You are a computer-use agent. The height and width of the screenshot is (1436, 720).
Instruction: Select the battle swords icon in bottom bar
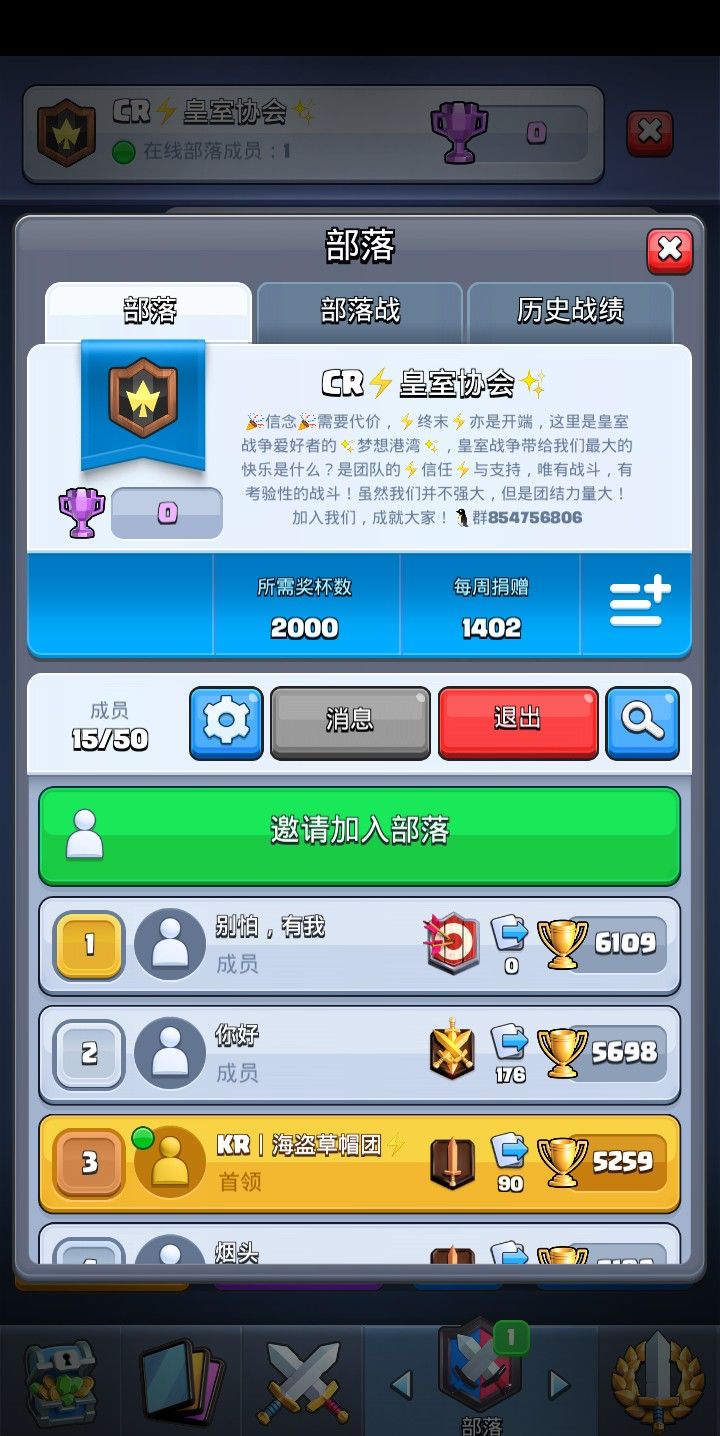[304, 1380]
